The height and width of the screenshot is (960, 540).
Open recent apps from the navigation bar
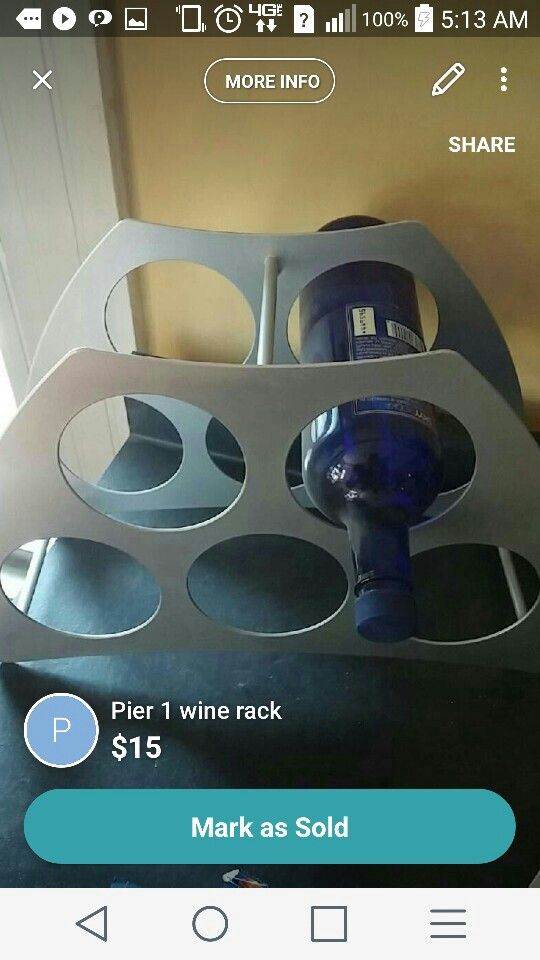[329, 923]
